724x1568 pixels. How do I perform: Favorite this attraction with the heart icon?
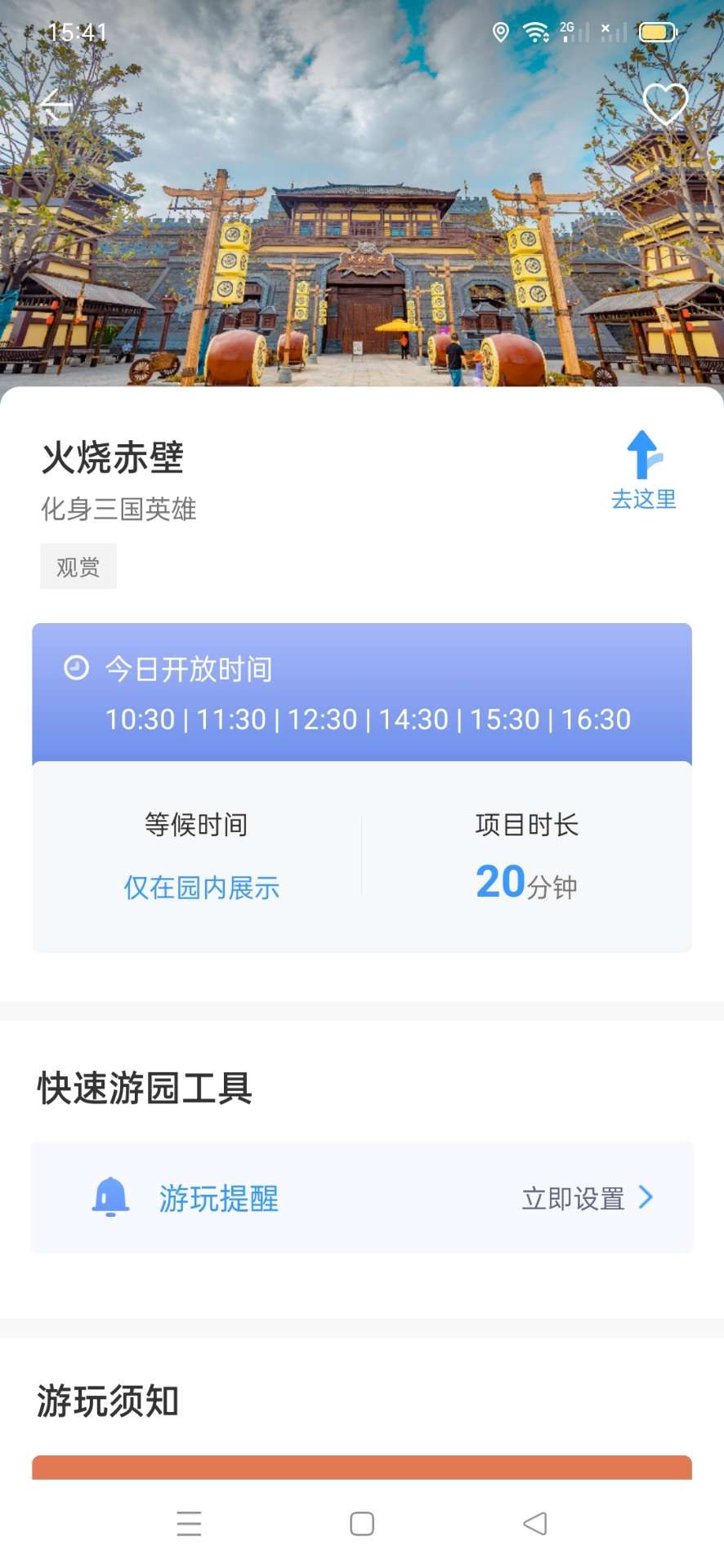pos(665,105)
